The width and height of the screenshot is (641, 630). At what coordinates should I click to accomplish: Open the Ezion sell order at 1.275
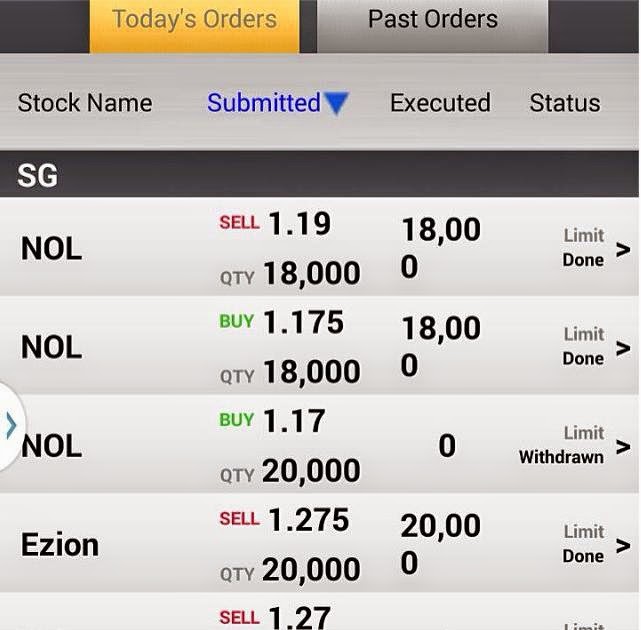pyautogui.click(x=320, y=544)
